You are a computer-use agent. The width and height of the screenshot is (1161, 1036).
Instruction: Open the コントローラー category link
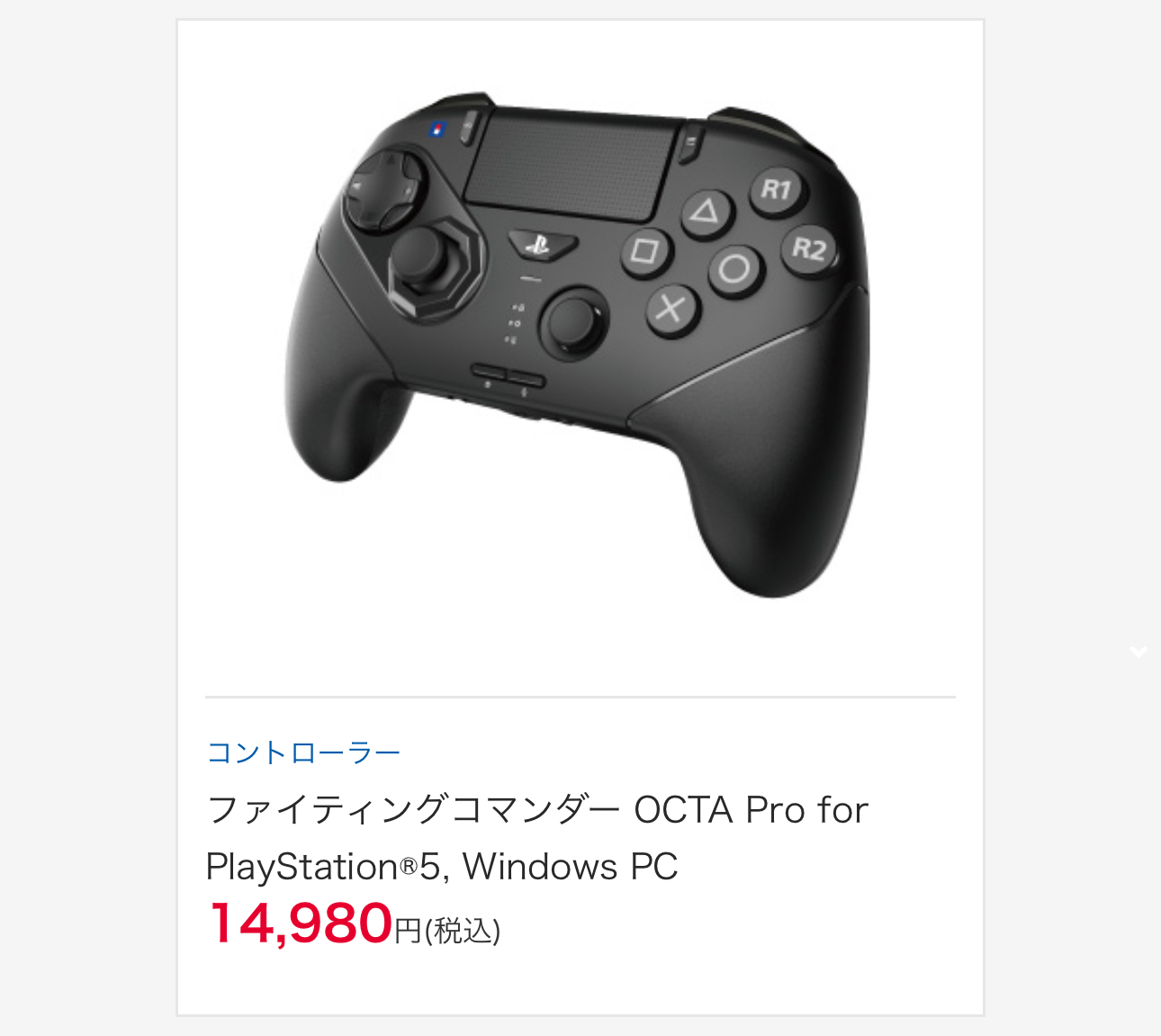tap(303, 752)
